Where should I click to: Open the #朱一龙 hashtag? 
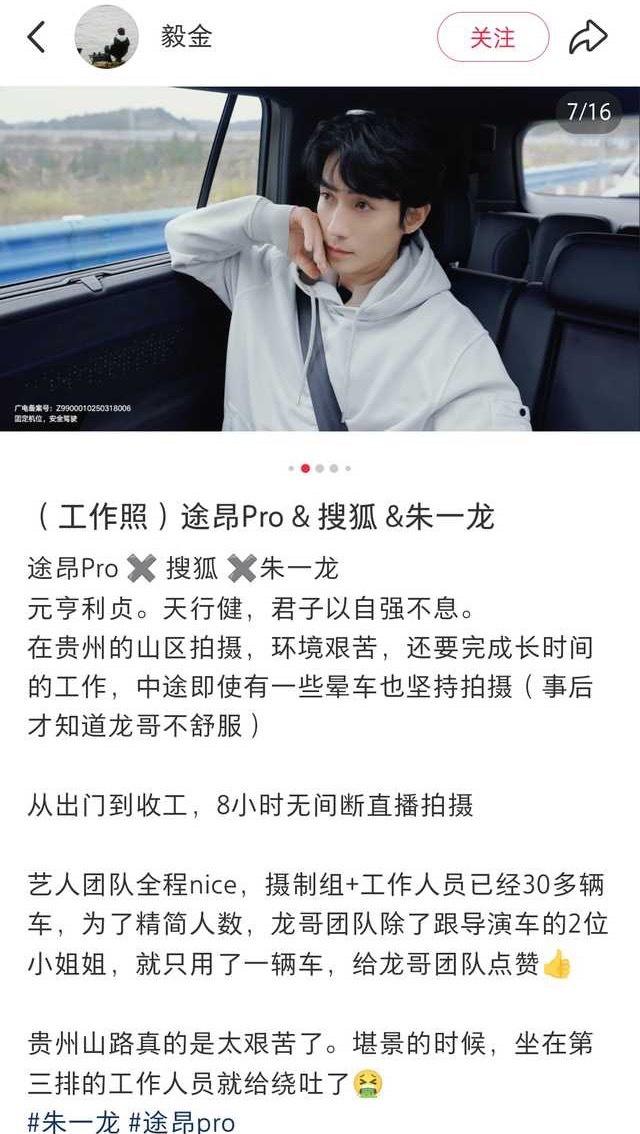pyautogui.click(x=73, y=1121)
